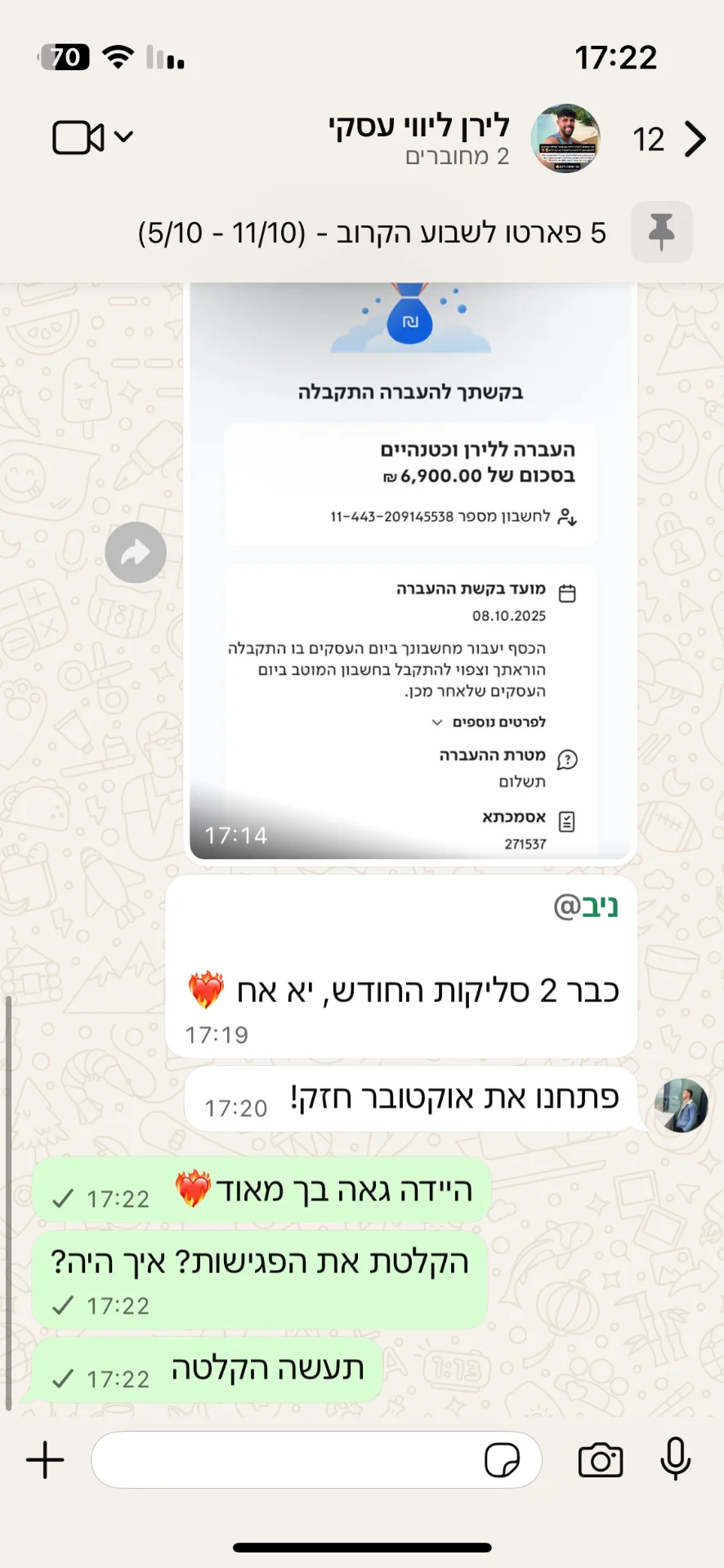This screenshot has width=724, height=1568.
Task: Open the pinned message 5 פארטו לשבוע הקרוב
Action: pos(372,233)
